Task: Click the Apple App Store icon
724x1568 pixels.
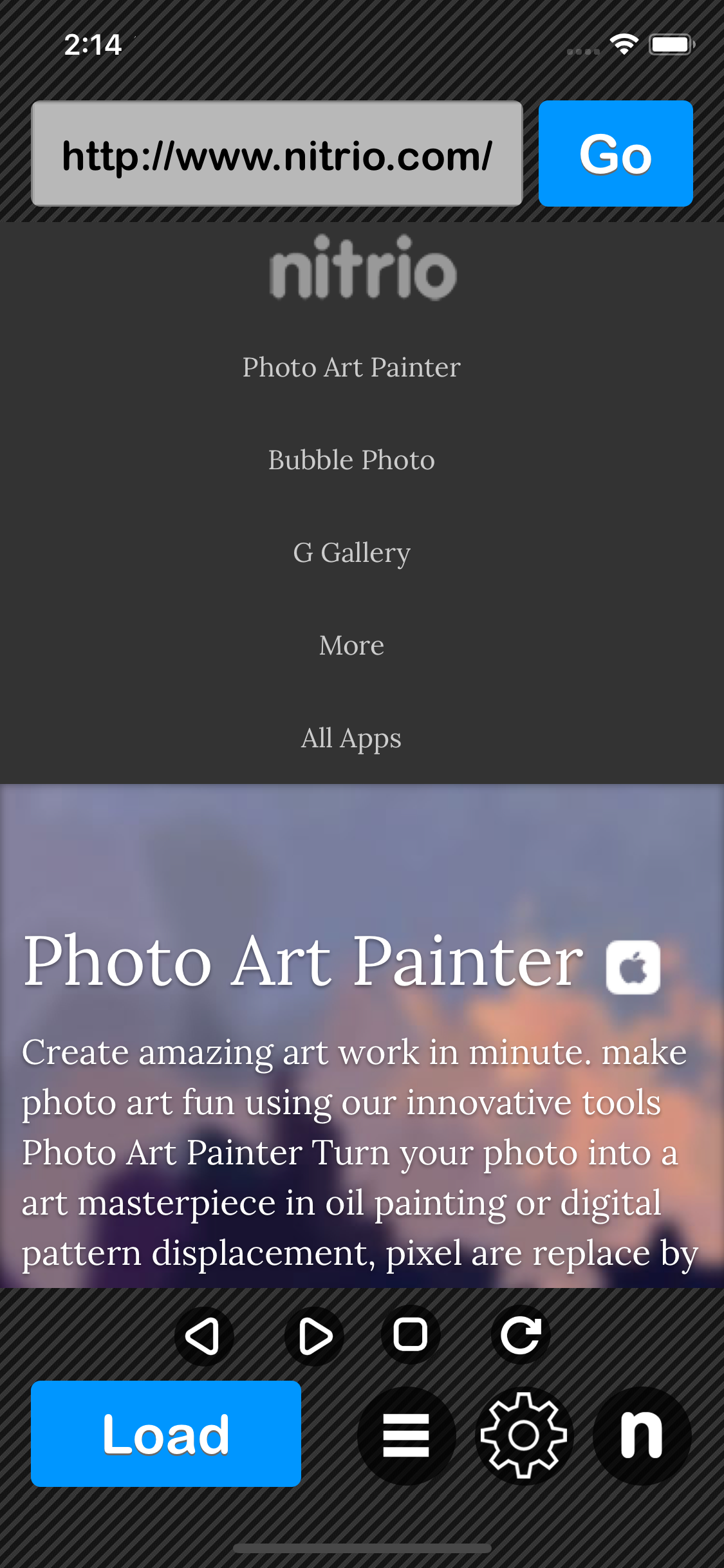Action: (x=633, y=966)
